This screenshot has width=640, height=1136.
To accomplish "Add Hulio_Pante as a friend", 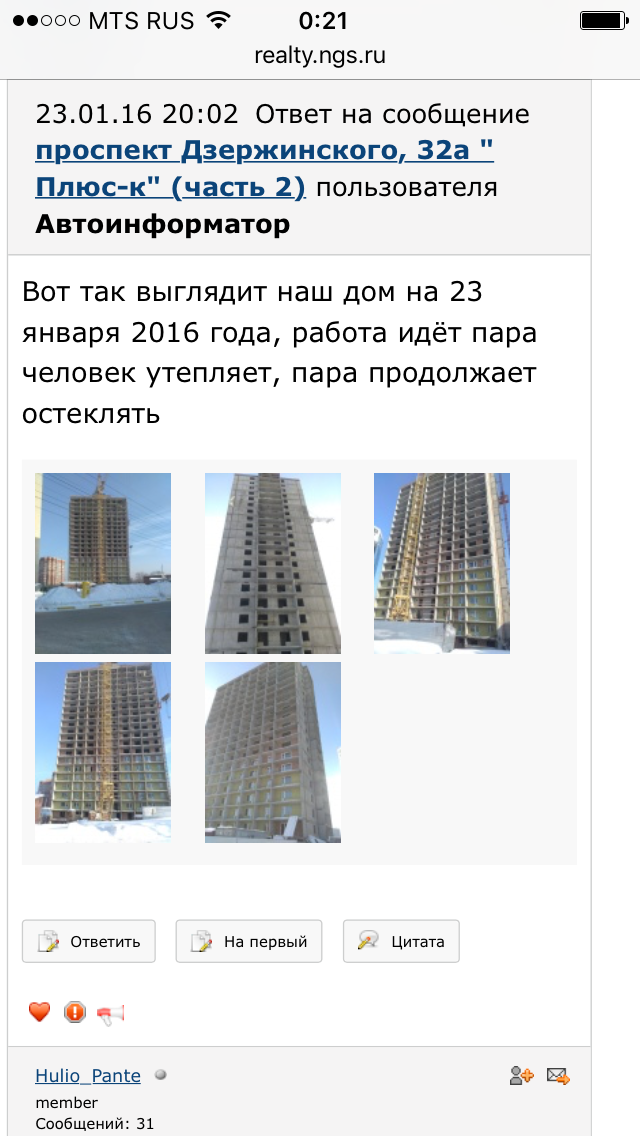I will [521, 1076].
